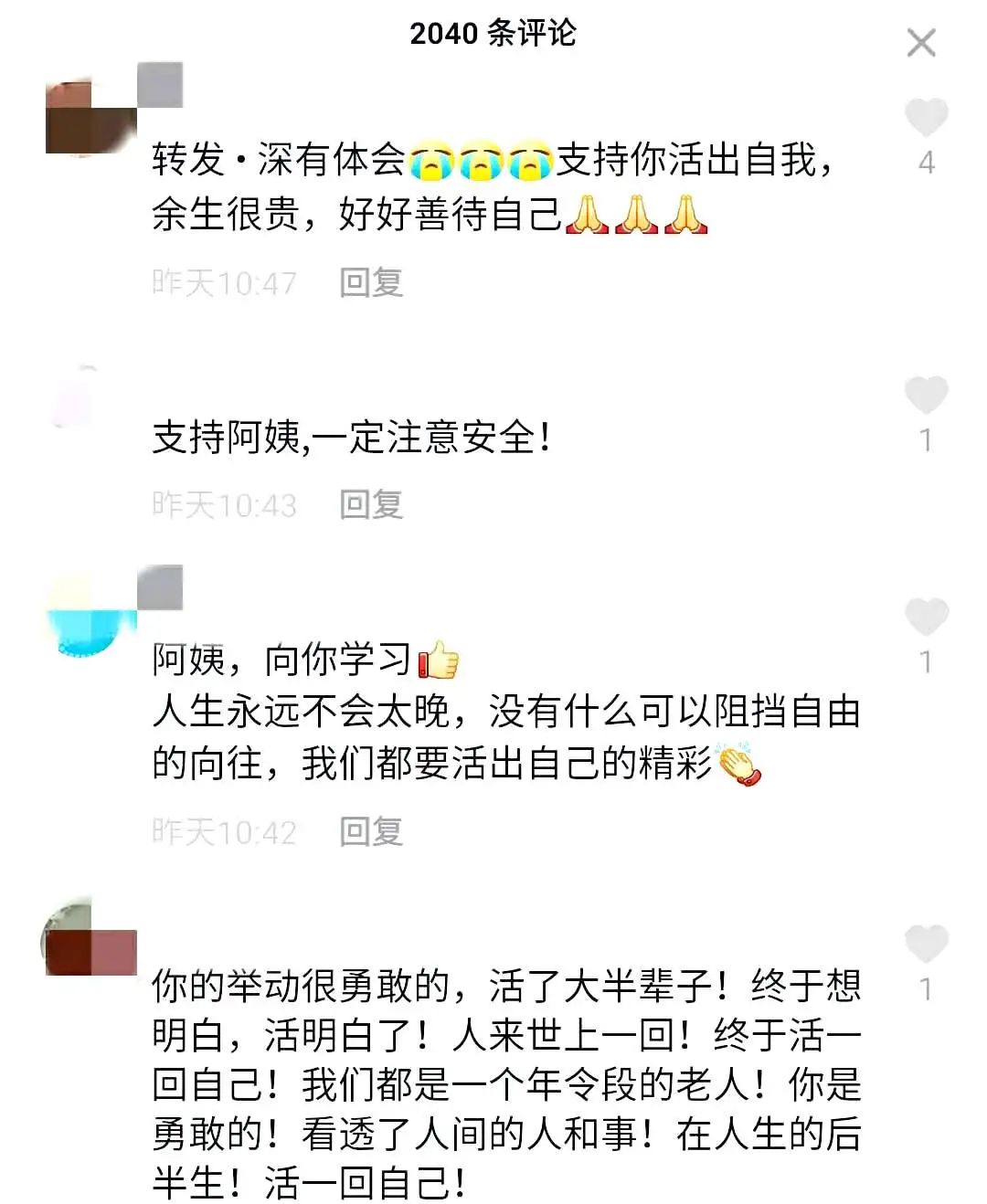Screen dimensions: 987x1204
Task: Like the comment starting with 你的举动很勇敢的
Action: point(926,944)
